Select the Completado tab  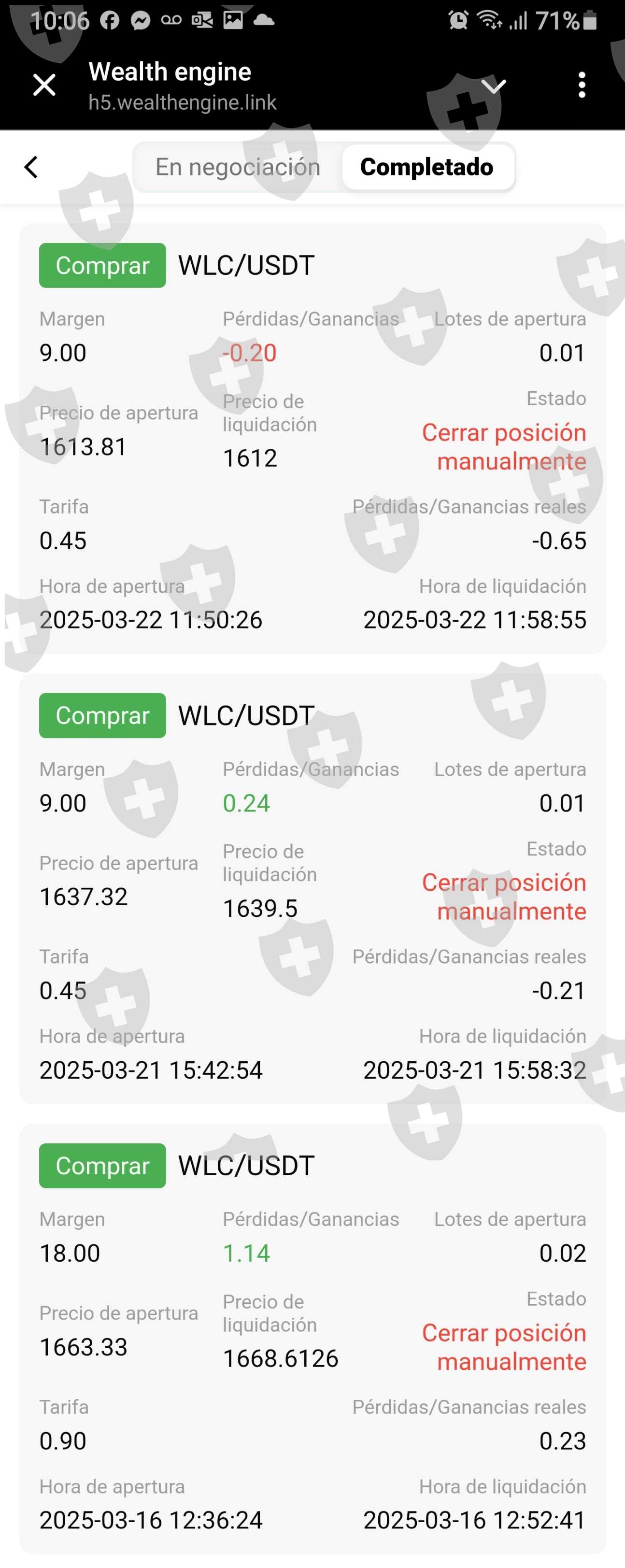tap(426, 168)
